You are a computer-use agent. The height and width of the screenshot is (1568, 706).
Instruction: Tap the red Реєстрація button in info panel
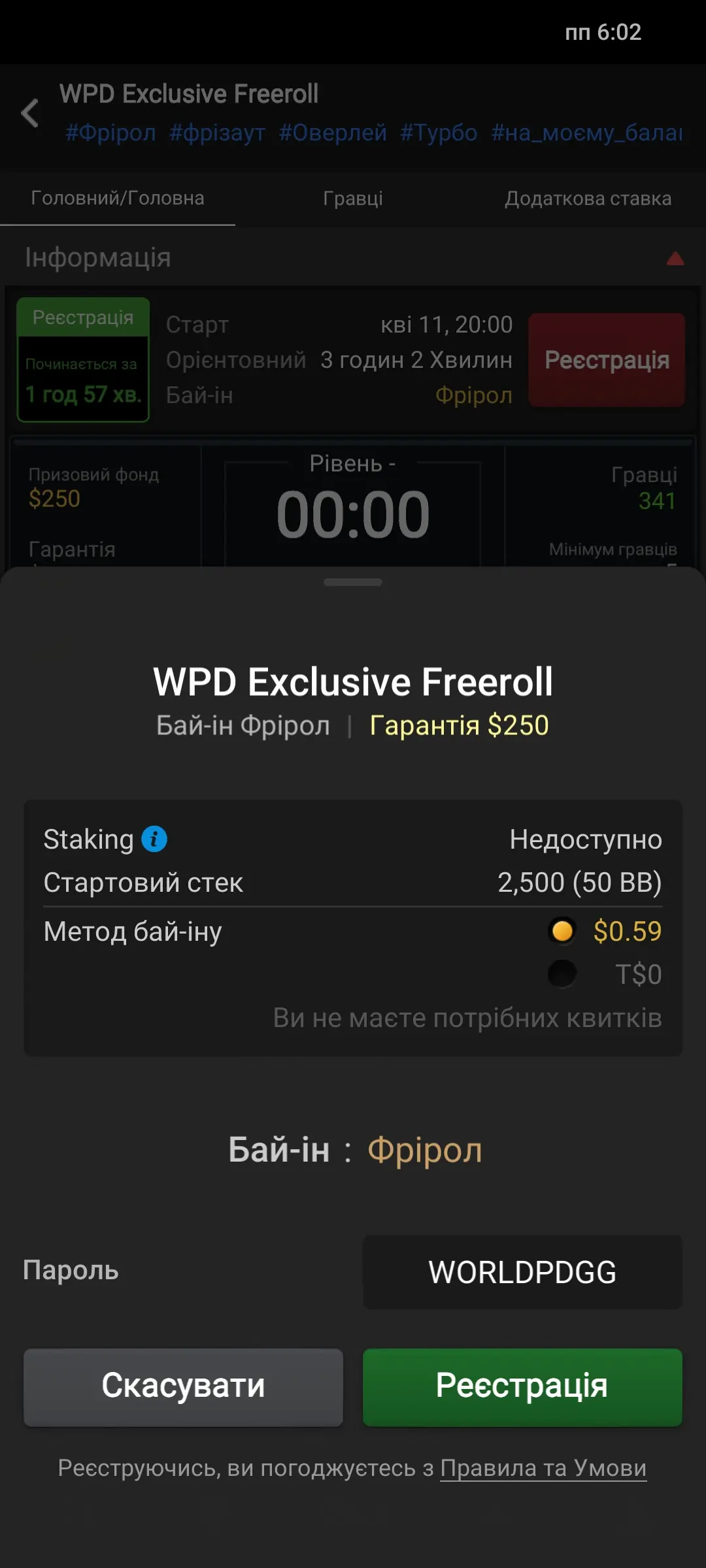(606, 360)
